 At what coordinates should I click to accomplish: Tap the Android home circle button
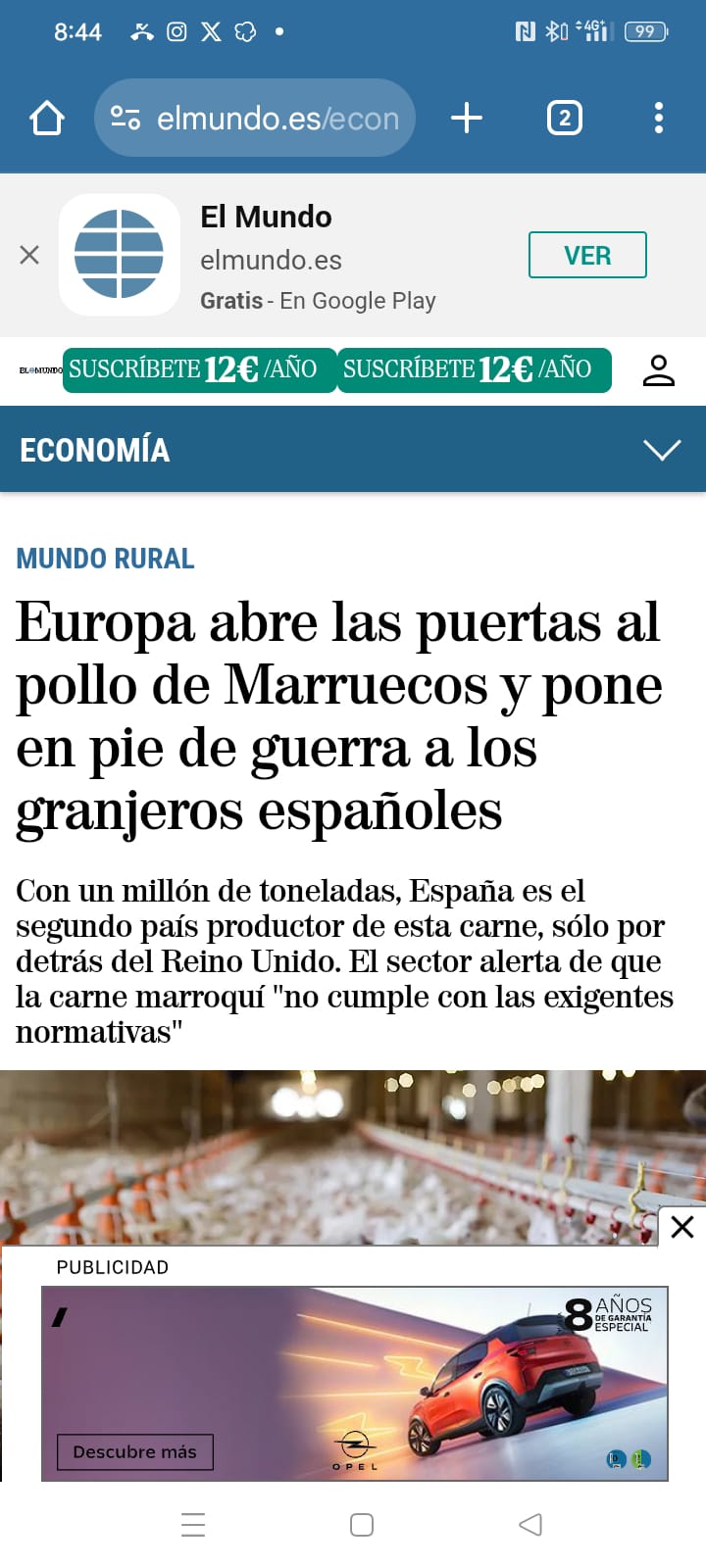click(x=361, y=1525)
